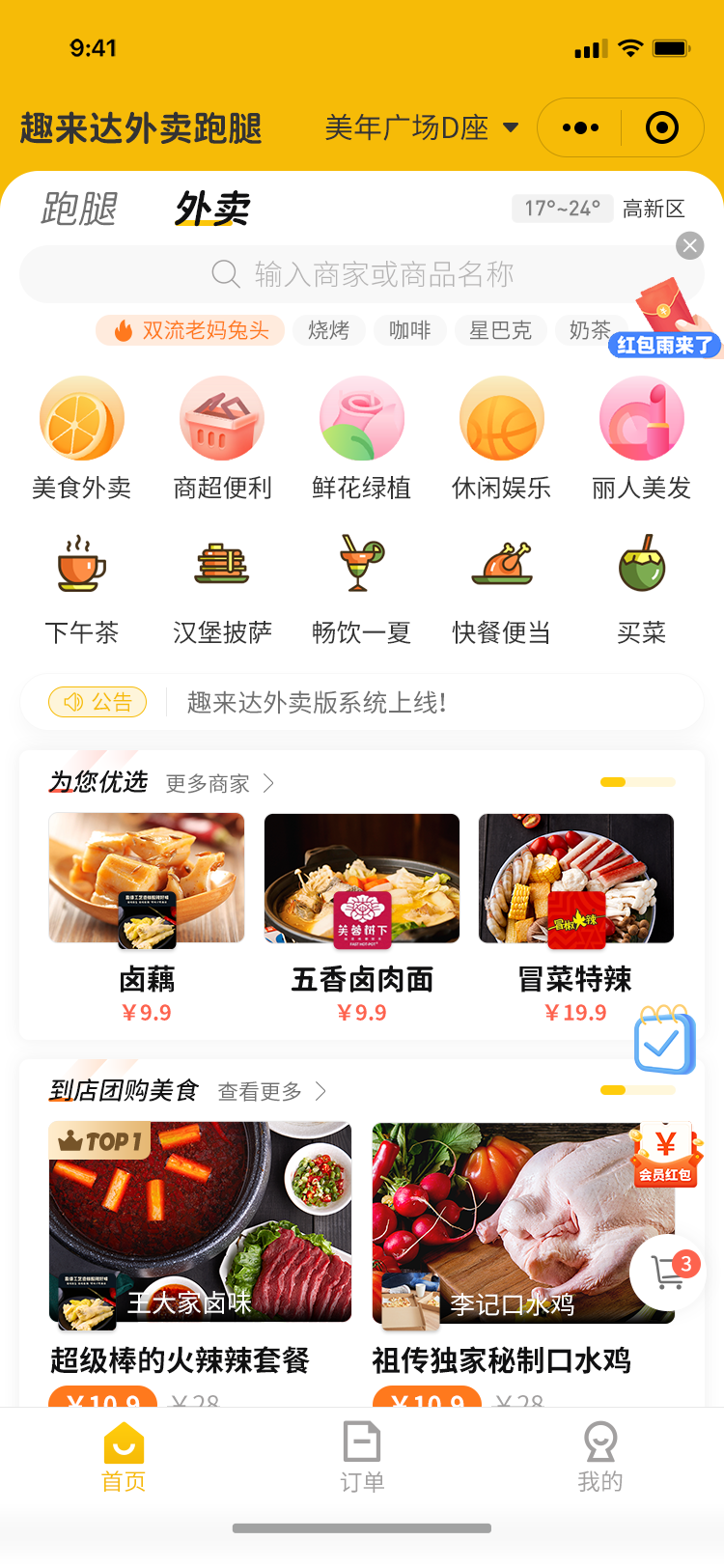Select the 双流老妈兔头 hot search chip

pos(190,330)
